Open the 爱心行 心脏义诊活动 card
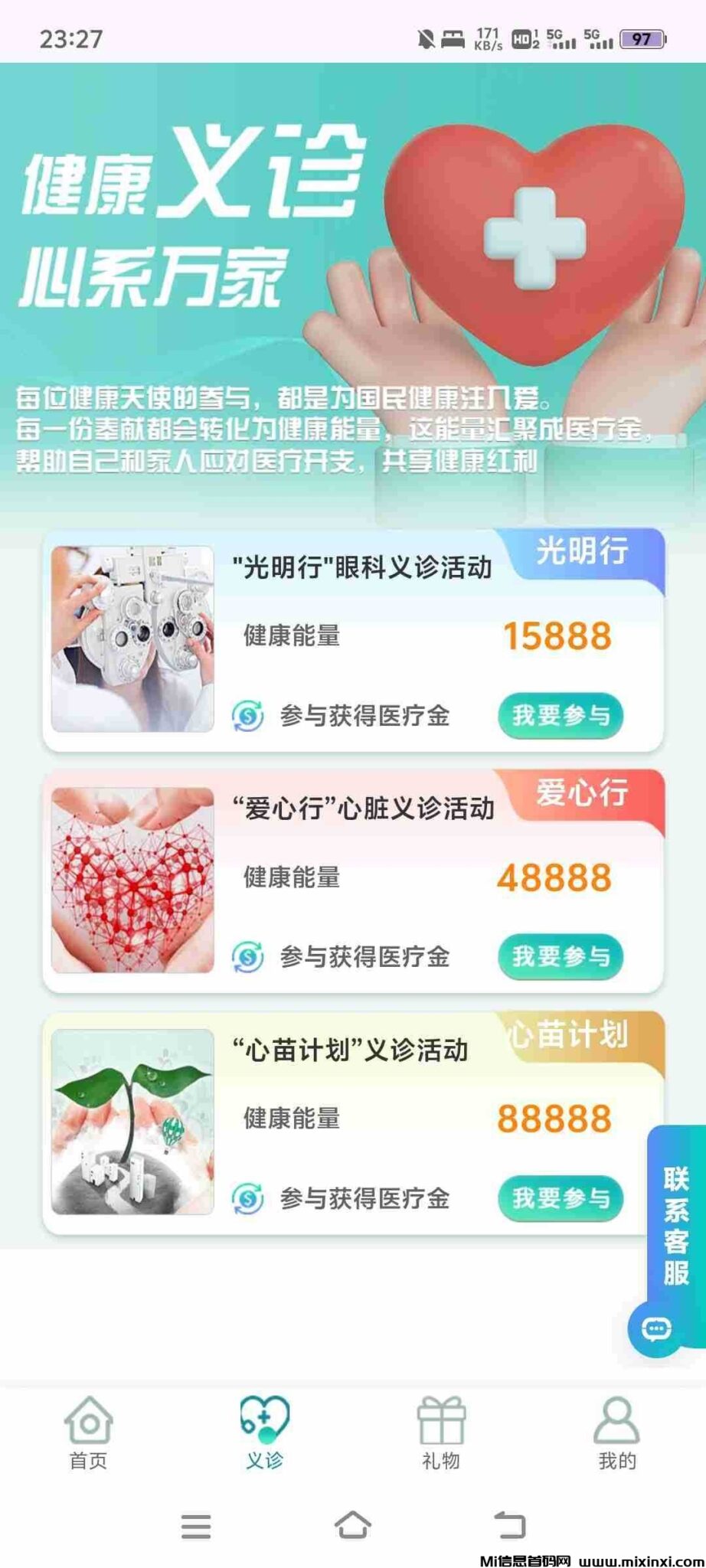Screen dimensions: 706x1568 [363, 808]
